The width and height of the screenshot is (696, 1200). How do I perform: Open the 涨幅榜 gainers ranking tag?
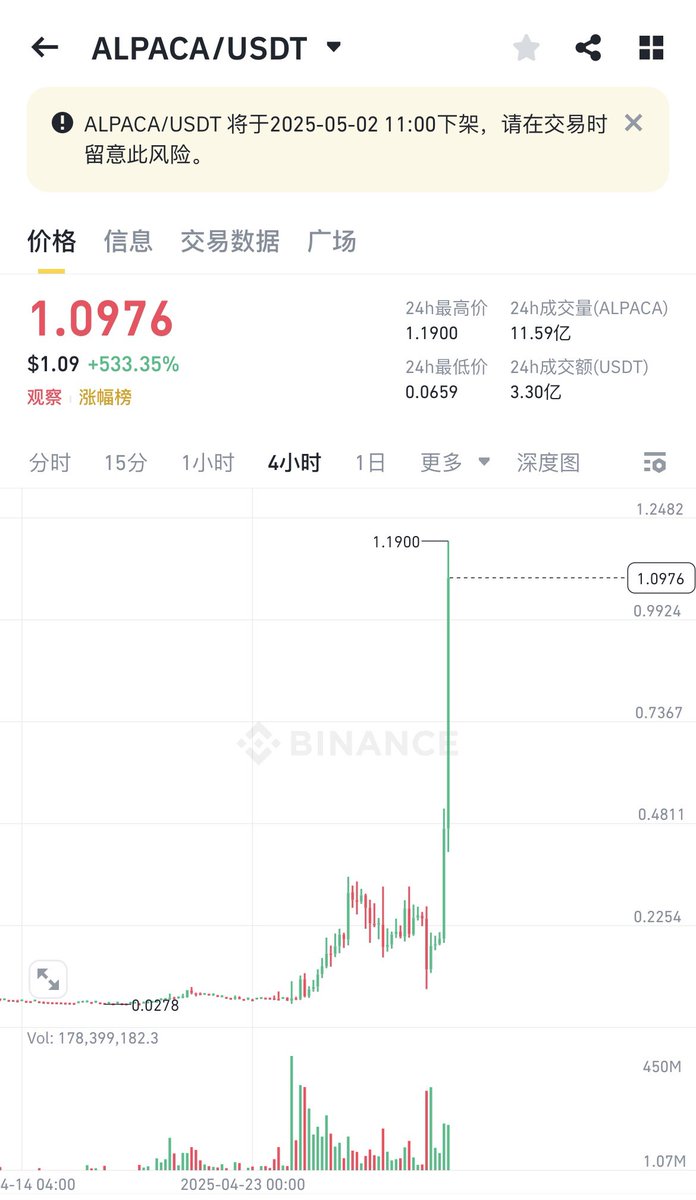click(x=105, y=397)
